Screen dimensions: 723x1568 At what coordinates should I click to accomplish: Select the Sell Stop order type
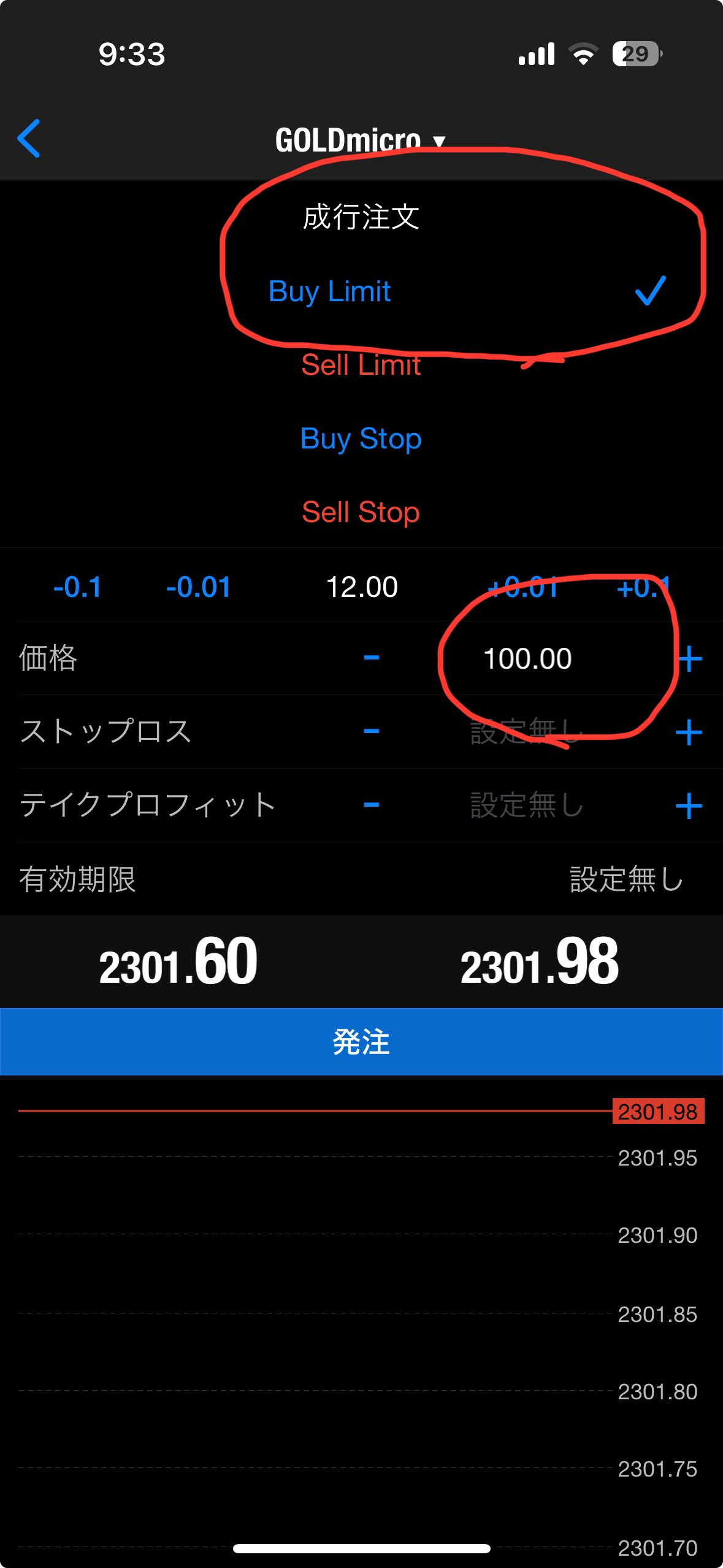361,512
